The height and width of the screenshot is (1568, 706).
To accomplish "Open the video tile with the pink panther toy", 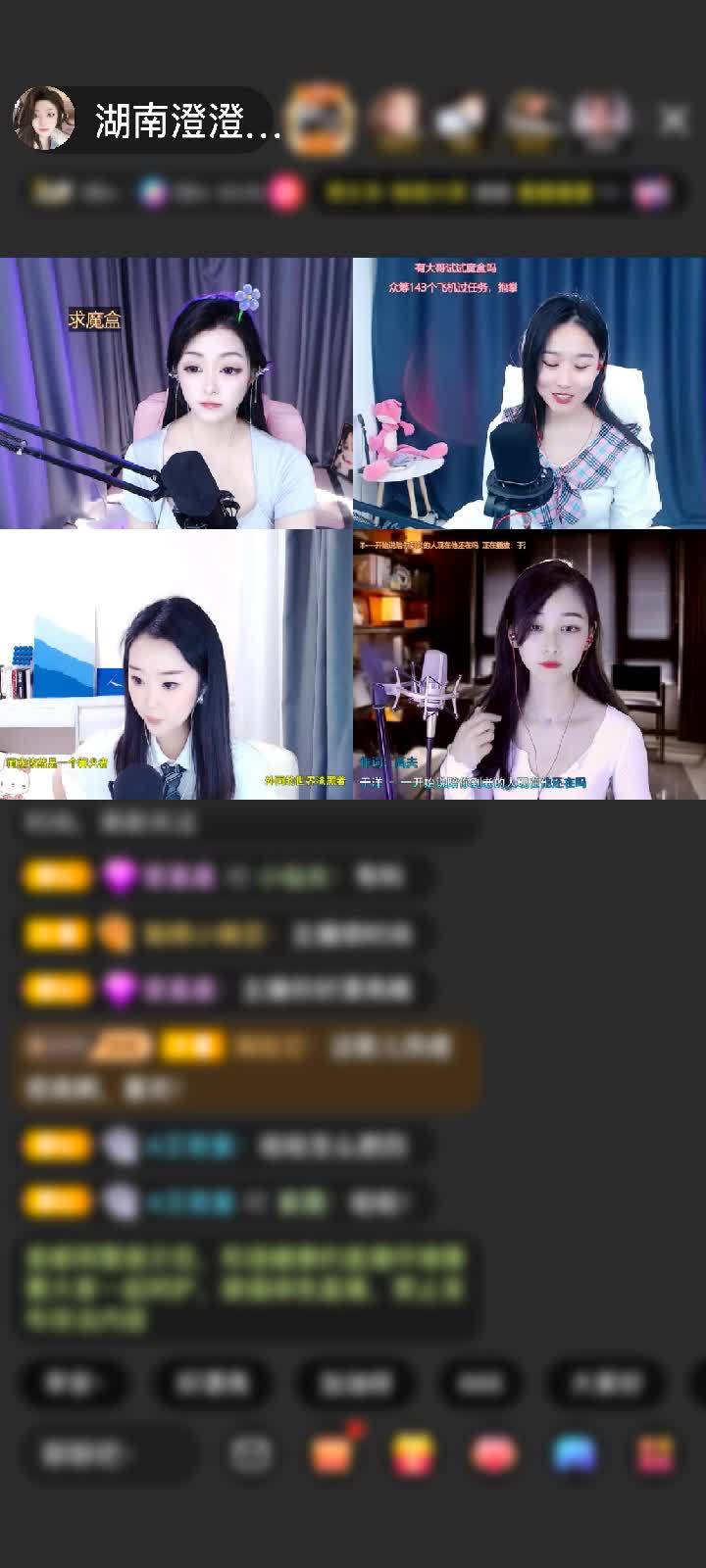I will pyautogui.click(x=529, y=393).
